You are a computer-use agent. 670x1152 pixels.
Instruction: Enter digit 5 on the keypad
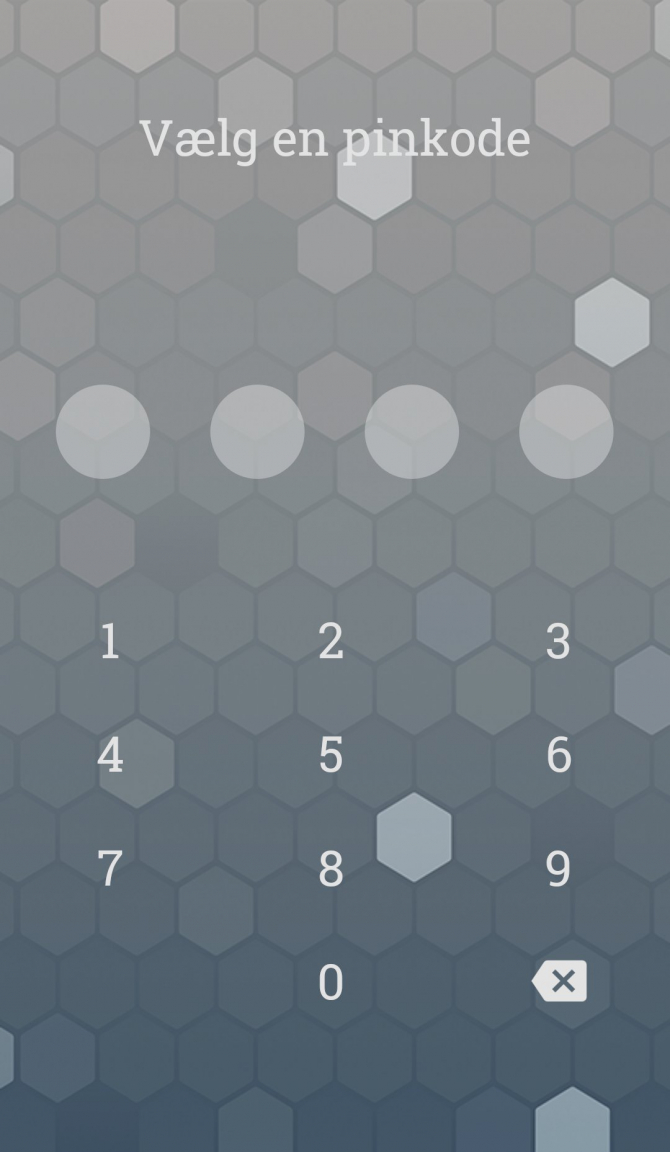pyautogui.click(x=331, y=755)
